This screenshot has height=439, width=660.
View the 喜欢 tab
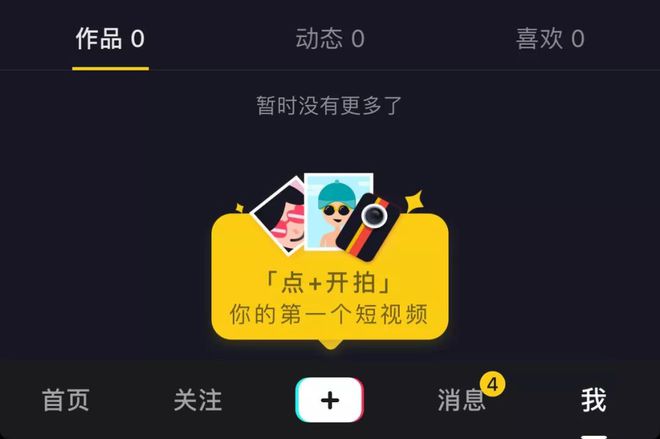pyautogui.click(x=550, y=40)
